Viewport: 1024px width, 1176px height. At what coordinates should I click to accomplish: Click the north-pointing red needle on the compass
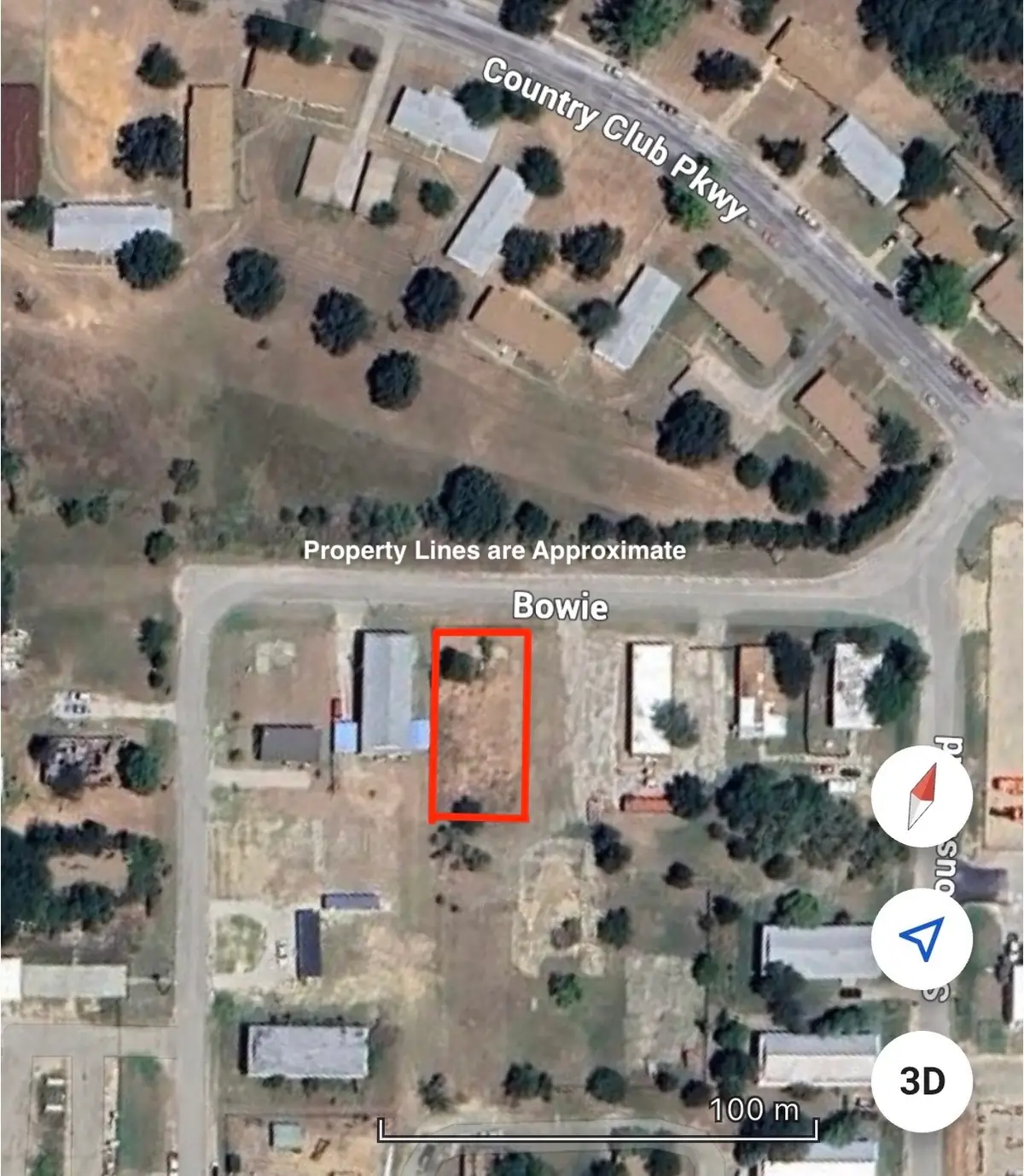922,781
